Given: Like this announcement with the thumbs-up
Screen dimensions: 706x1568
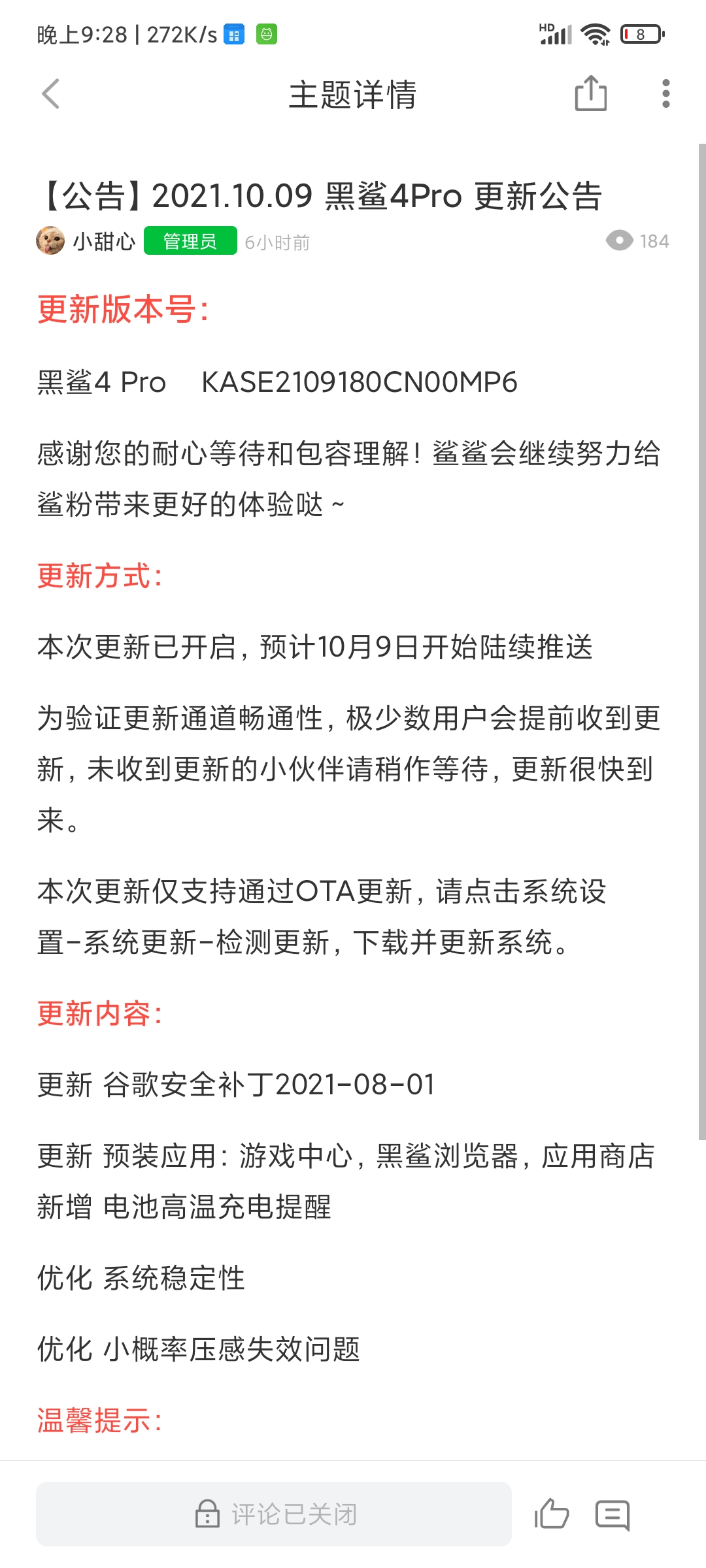Looking at the screenshot, I should pos(552,1514).
